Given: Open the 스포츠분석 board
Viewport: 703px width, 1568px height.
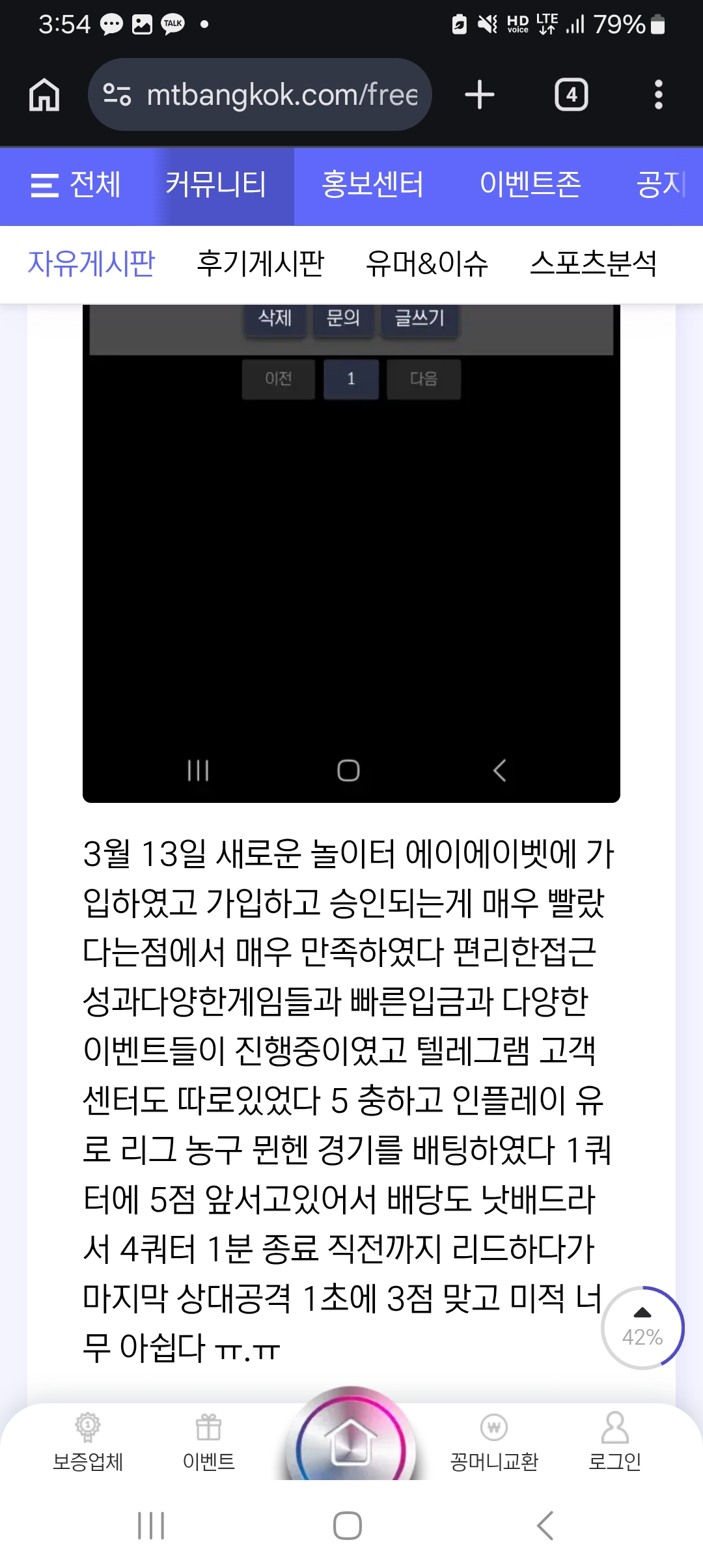Looking at the screenshot, I should (x=593, y=264).
